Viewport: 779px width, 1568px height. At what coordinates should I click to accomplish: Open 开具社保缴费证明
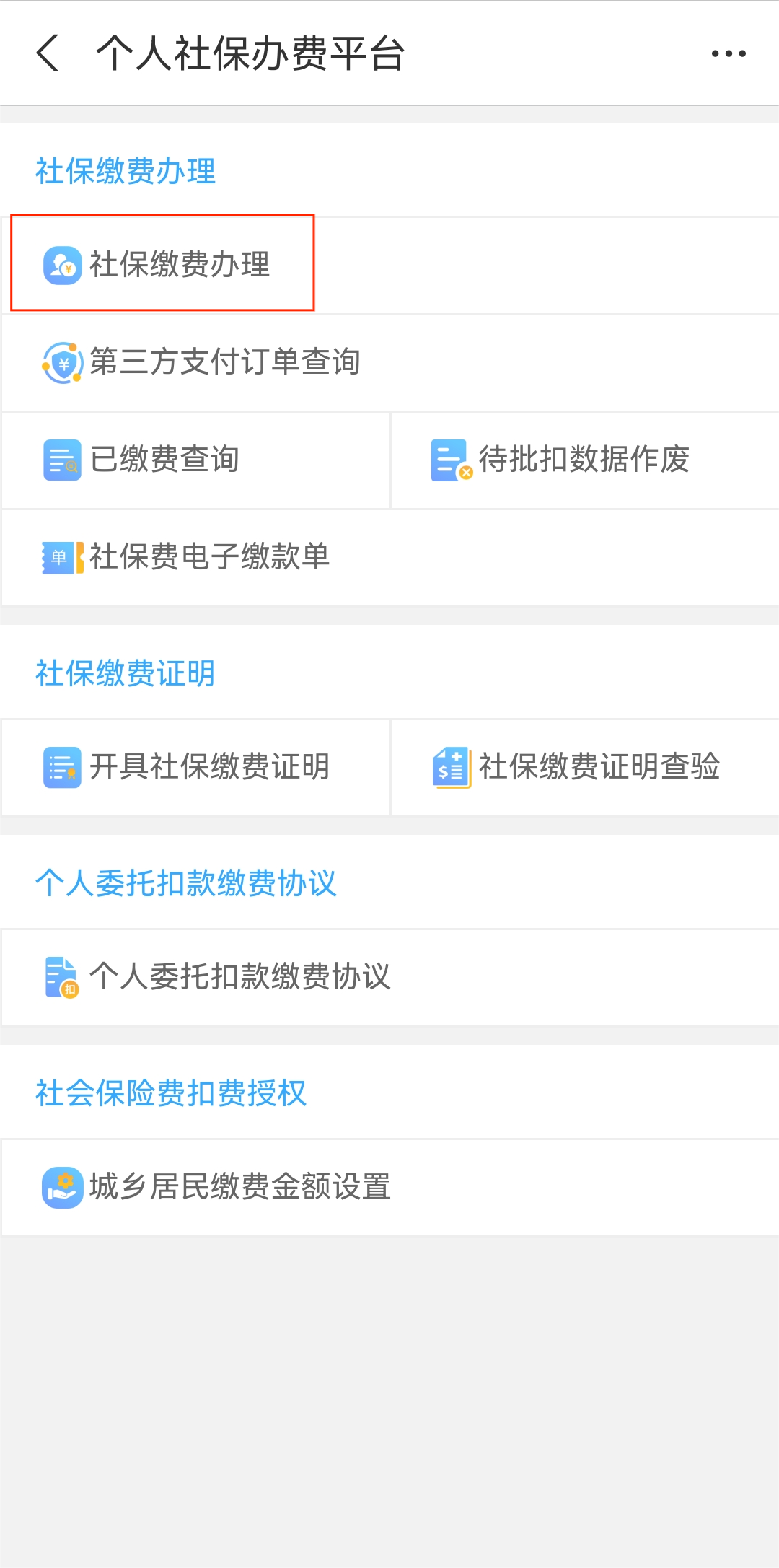coord(195,767)
